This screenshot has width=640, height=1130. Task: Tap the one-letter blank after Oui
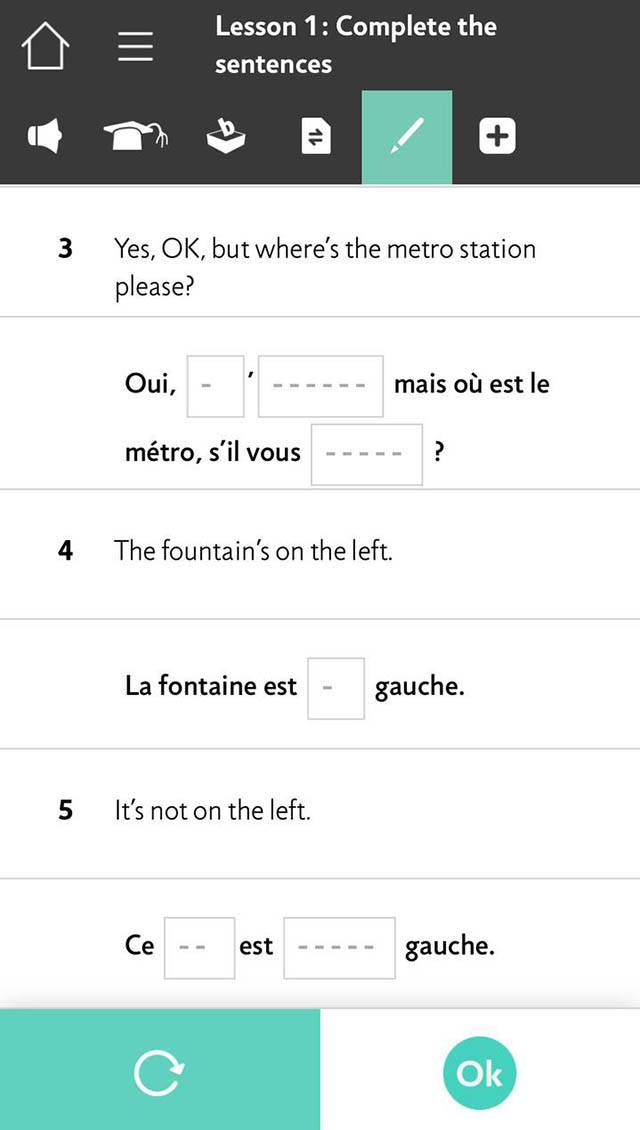[x=215, y=386]
